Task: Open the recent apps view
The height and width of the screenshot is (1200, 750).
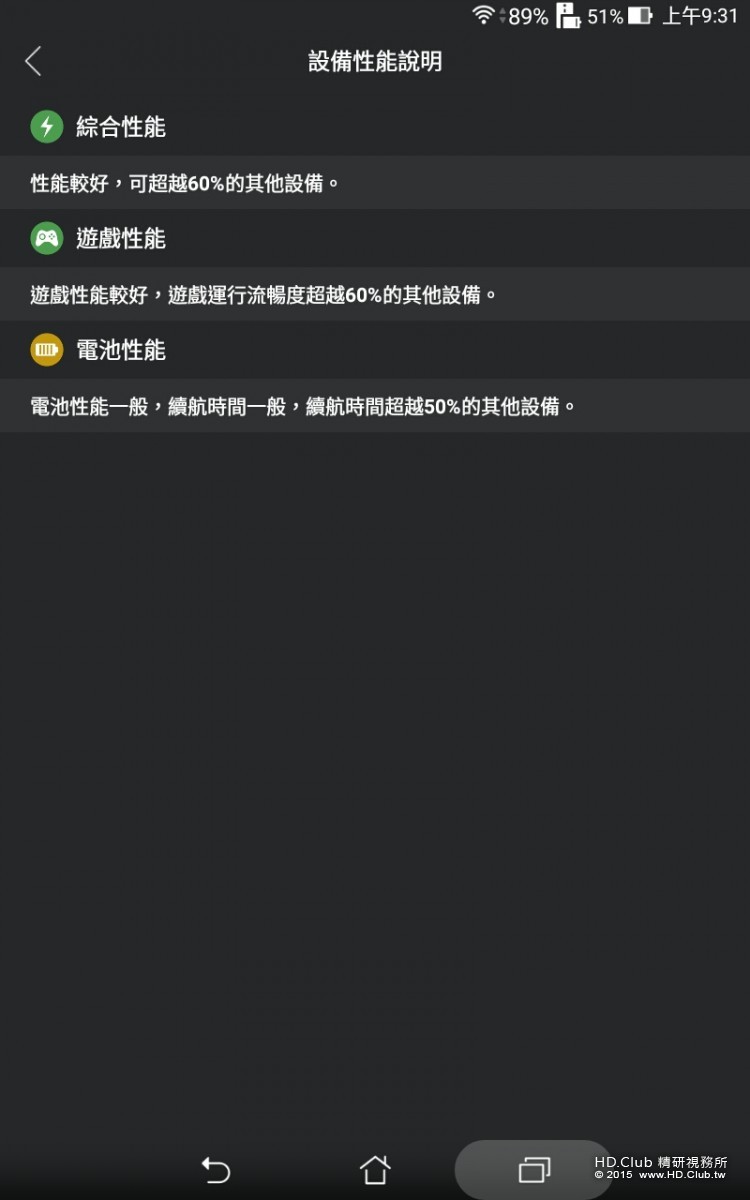Action: click(534, 1169)
